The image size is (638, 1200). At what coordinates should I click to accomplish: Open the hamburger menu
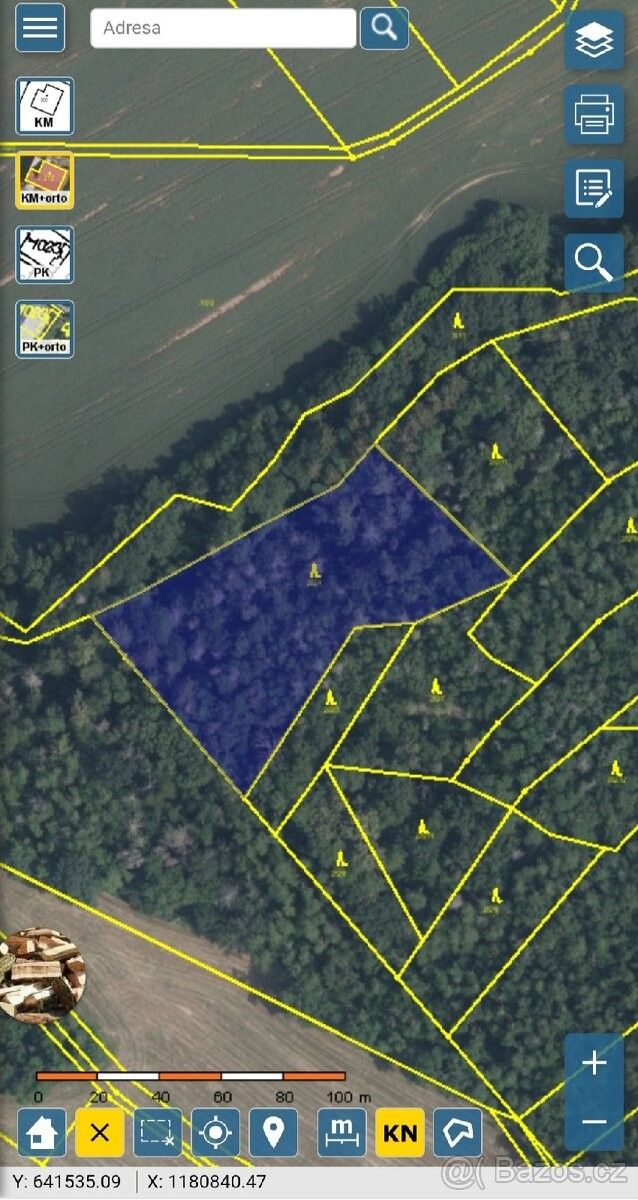tap(40, 27)
